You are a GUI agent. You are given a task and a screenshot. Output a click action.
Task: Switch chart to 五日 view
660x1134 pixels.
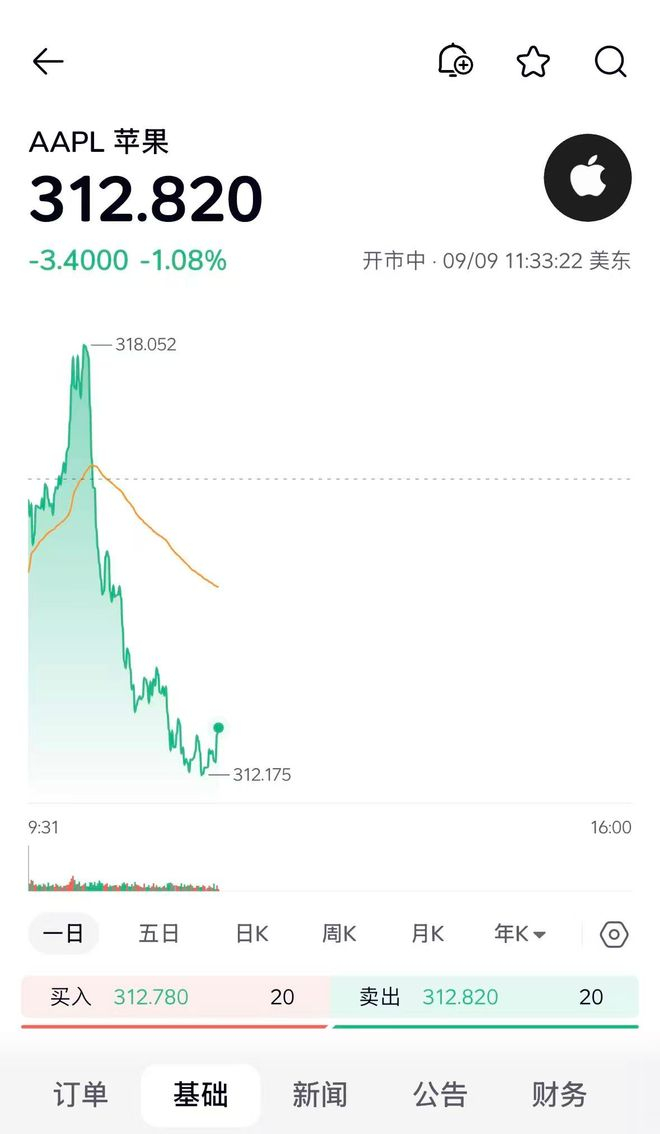[x=159, y=934]
